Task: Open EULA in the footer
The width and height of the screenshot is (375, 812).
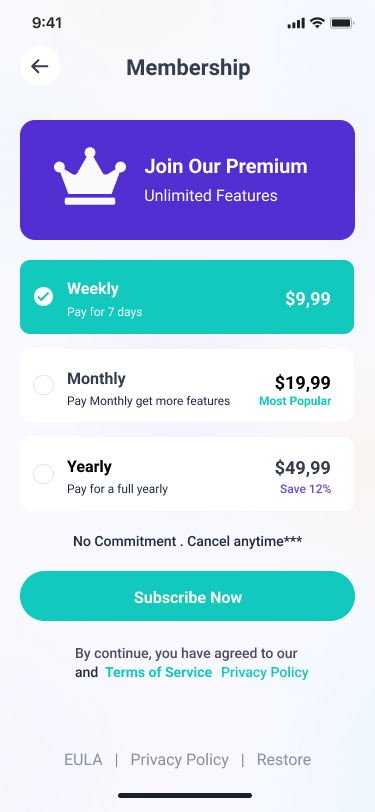Action: click(x=83, y=760)
